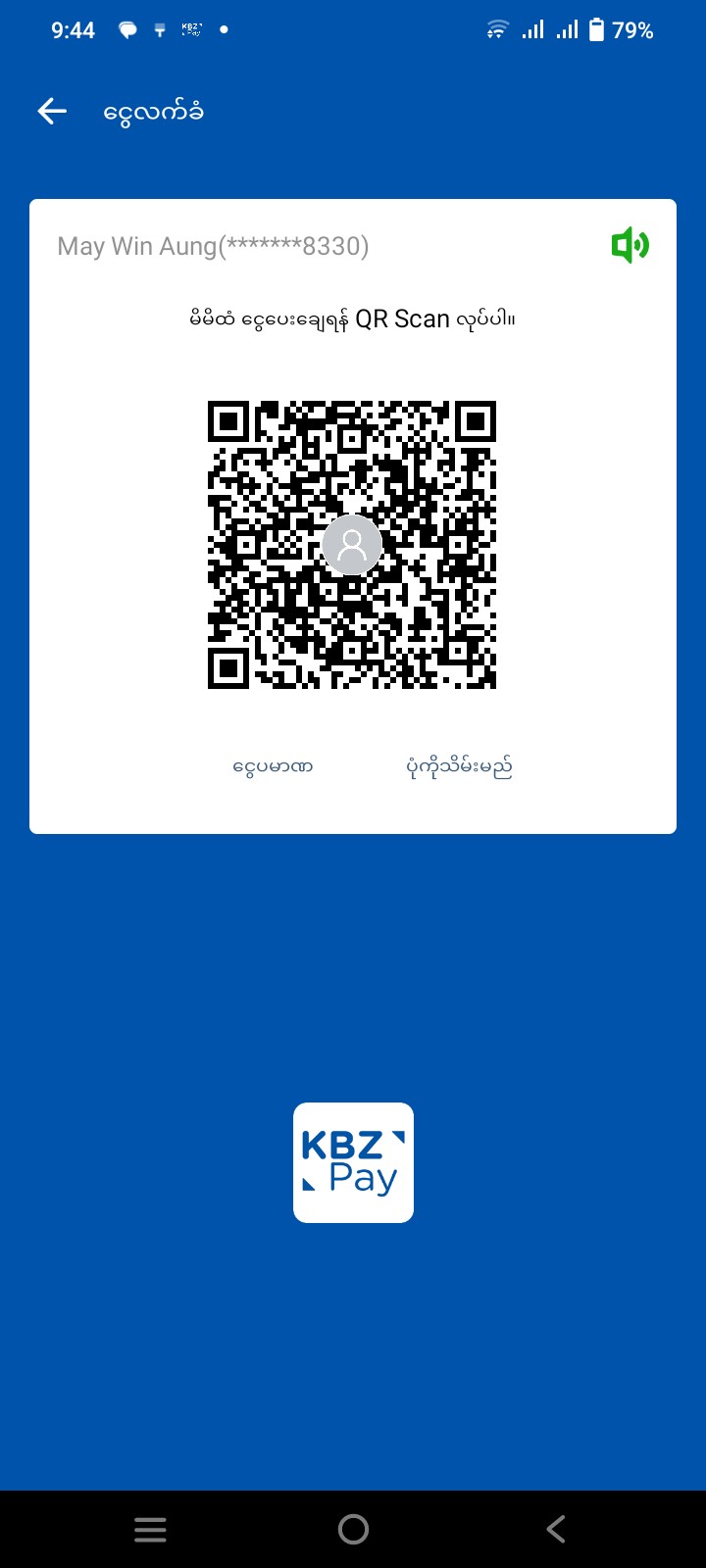706x1568 pixels.
Task: Toggle the green speaker sound icon
Action: [630, 245]
